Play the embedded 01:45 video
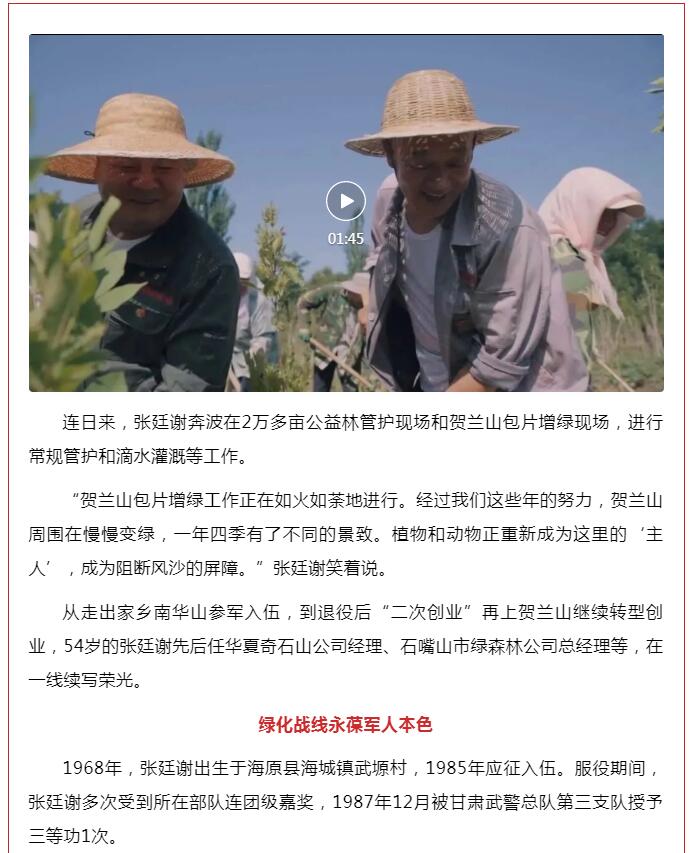The height and width of the screenshot is (853, 694). 346,201
